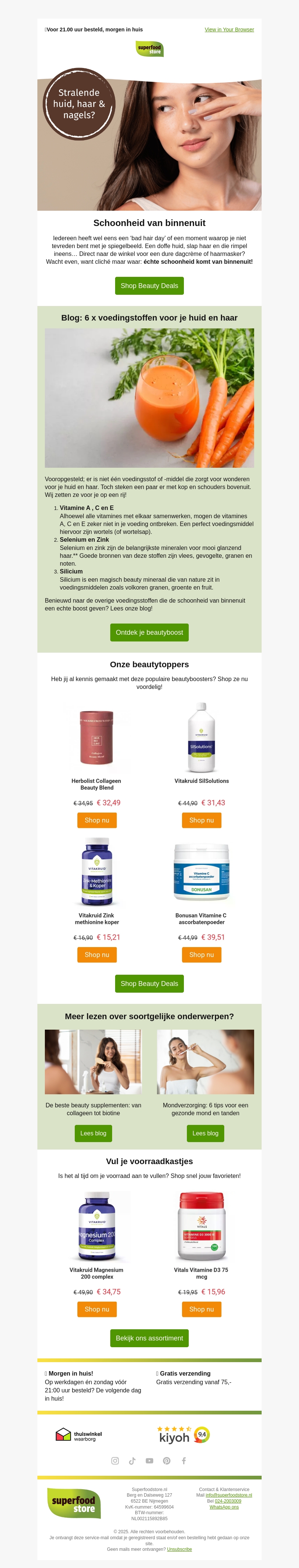This screenshot has height=1568, width=299.
Task: Open the Ontdek je beautyboost button
Action: (x=149, y=633)
